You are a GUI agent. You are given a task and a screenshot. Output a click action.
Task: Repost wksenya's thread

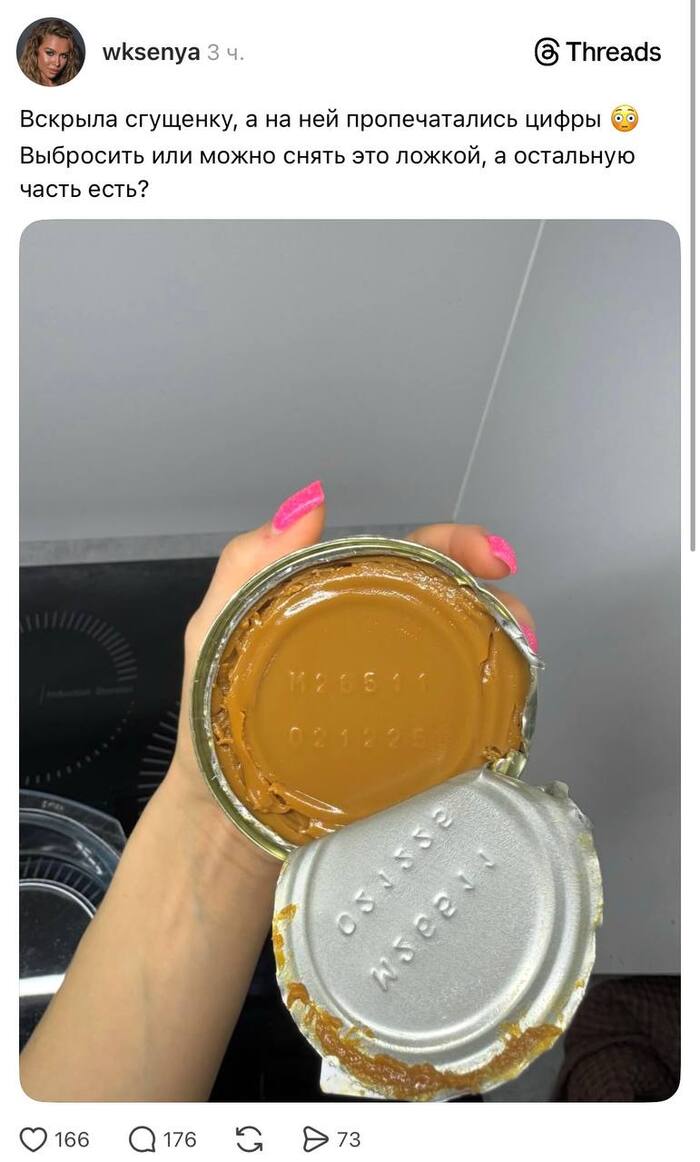[249, 1139]
